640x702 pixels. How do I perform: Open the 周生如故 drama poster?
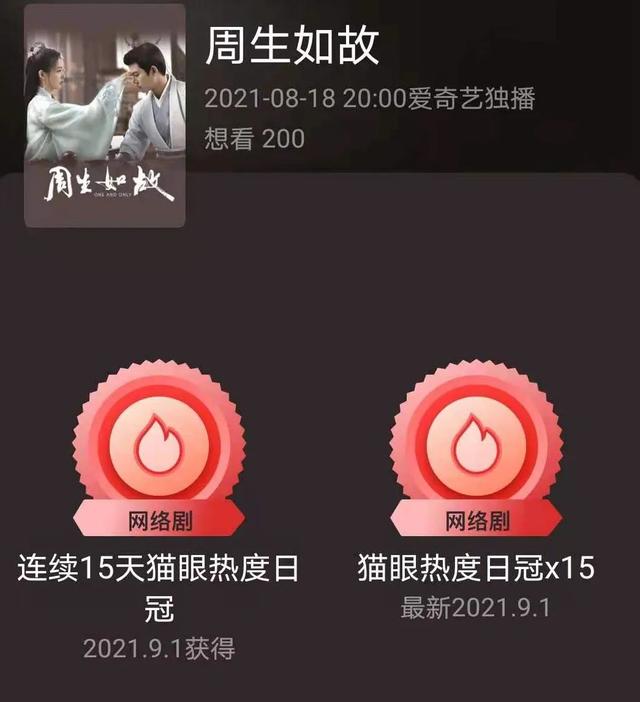tap(105, 115)
